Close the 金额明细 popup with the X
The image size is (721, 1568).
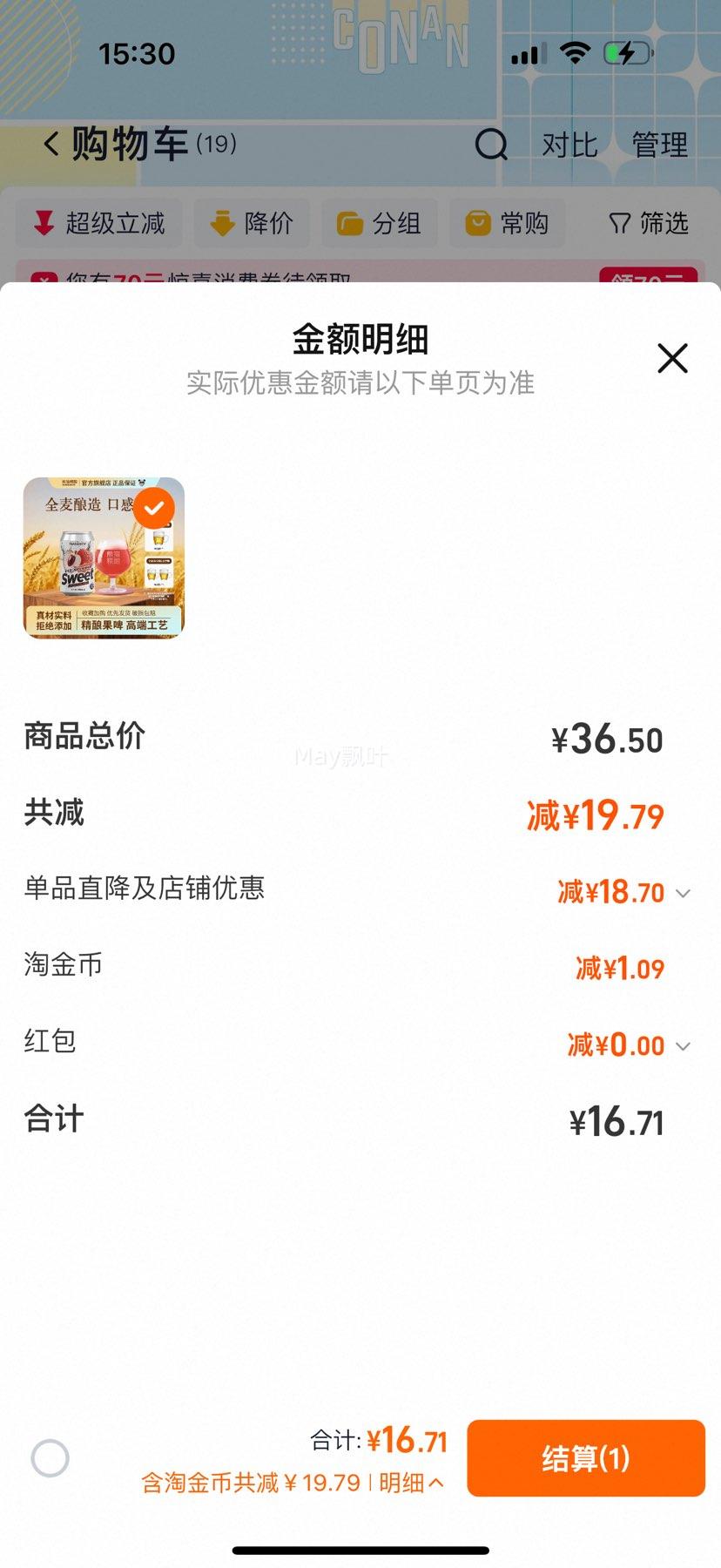point(671,358)
